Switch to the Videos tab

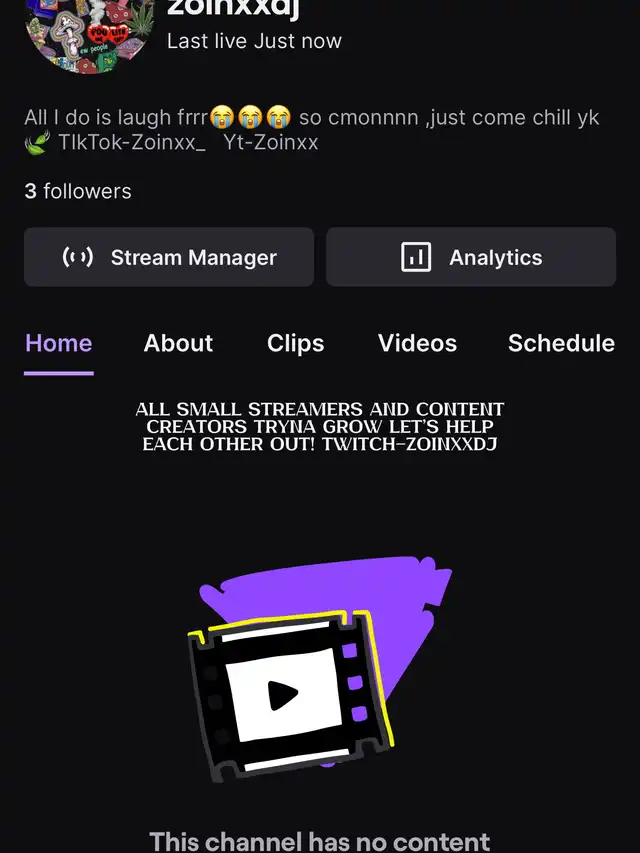click(417, 343)
